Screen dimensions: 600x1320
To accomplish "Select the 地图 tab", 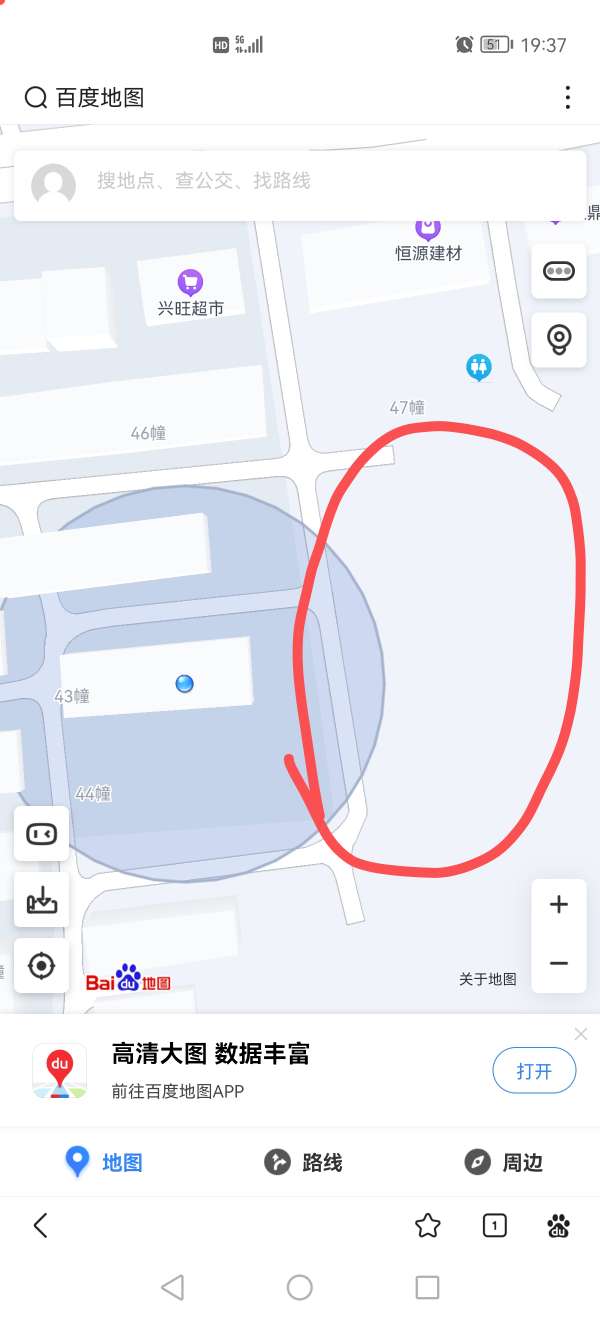I will [103, 1162].
